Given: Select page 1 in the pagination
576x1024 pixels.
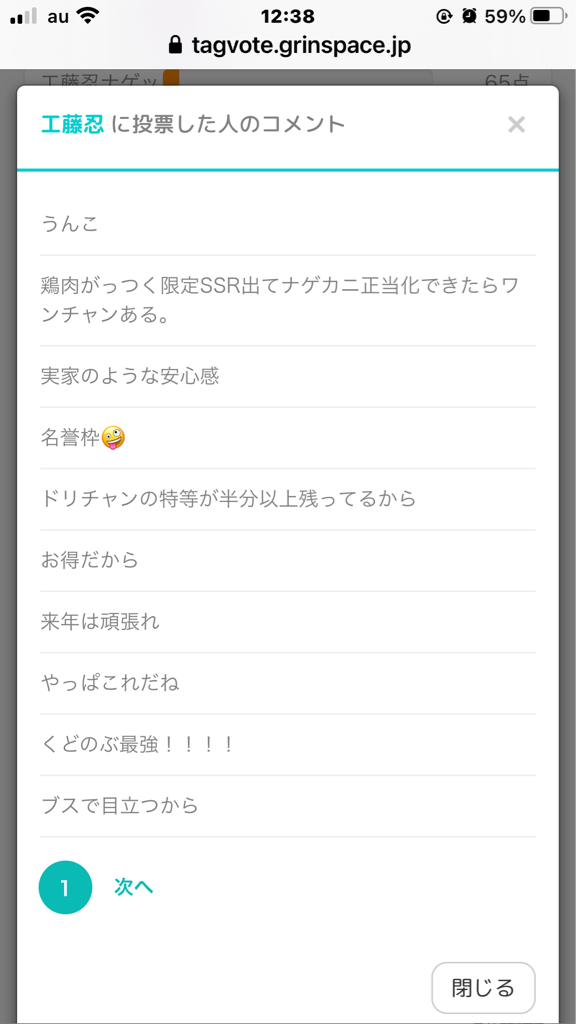Looking at the screenshot, I should [65, 887].
